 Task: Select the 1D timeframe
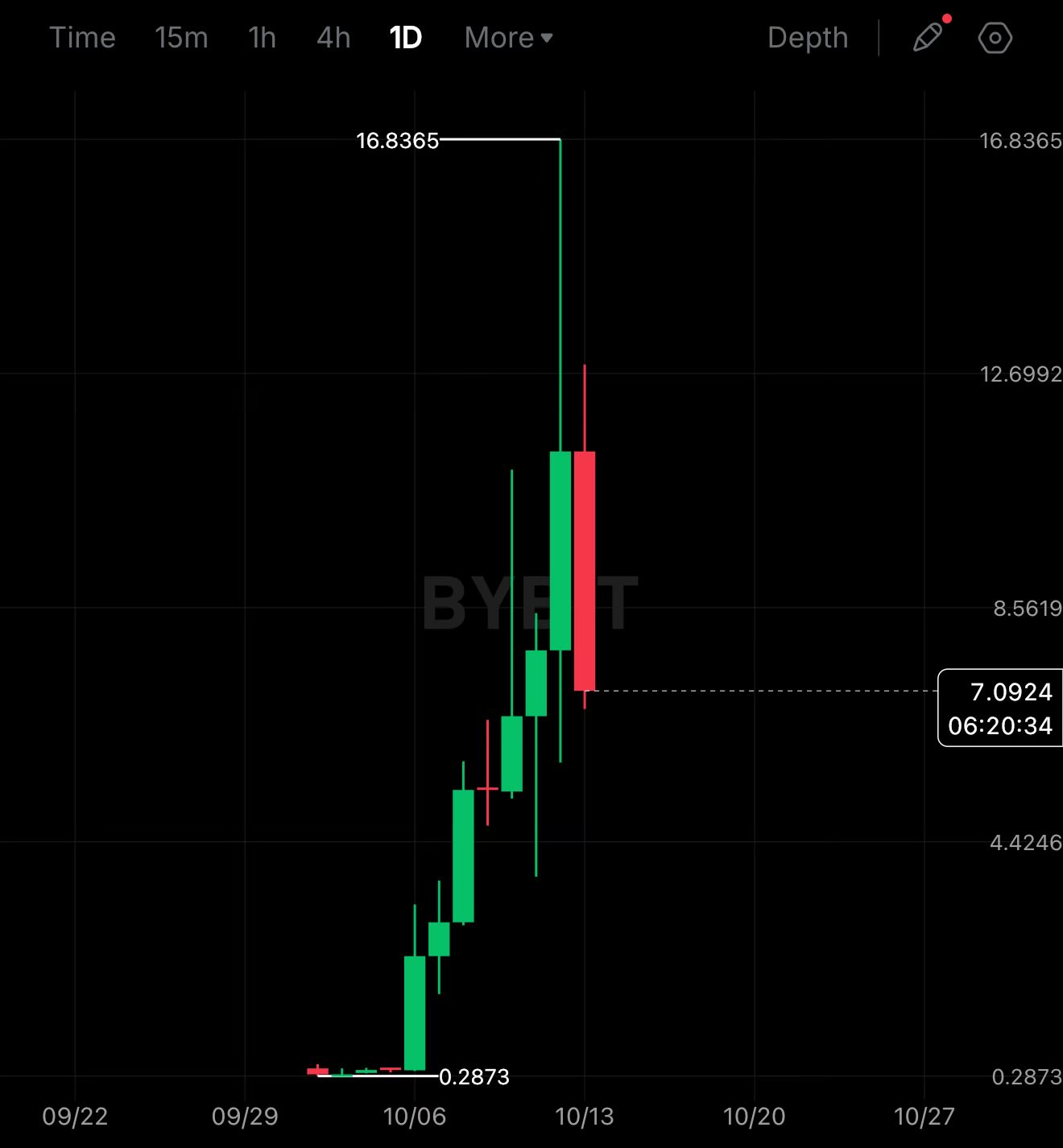coord(405,38)
